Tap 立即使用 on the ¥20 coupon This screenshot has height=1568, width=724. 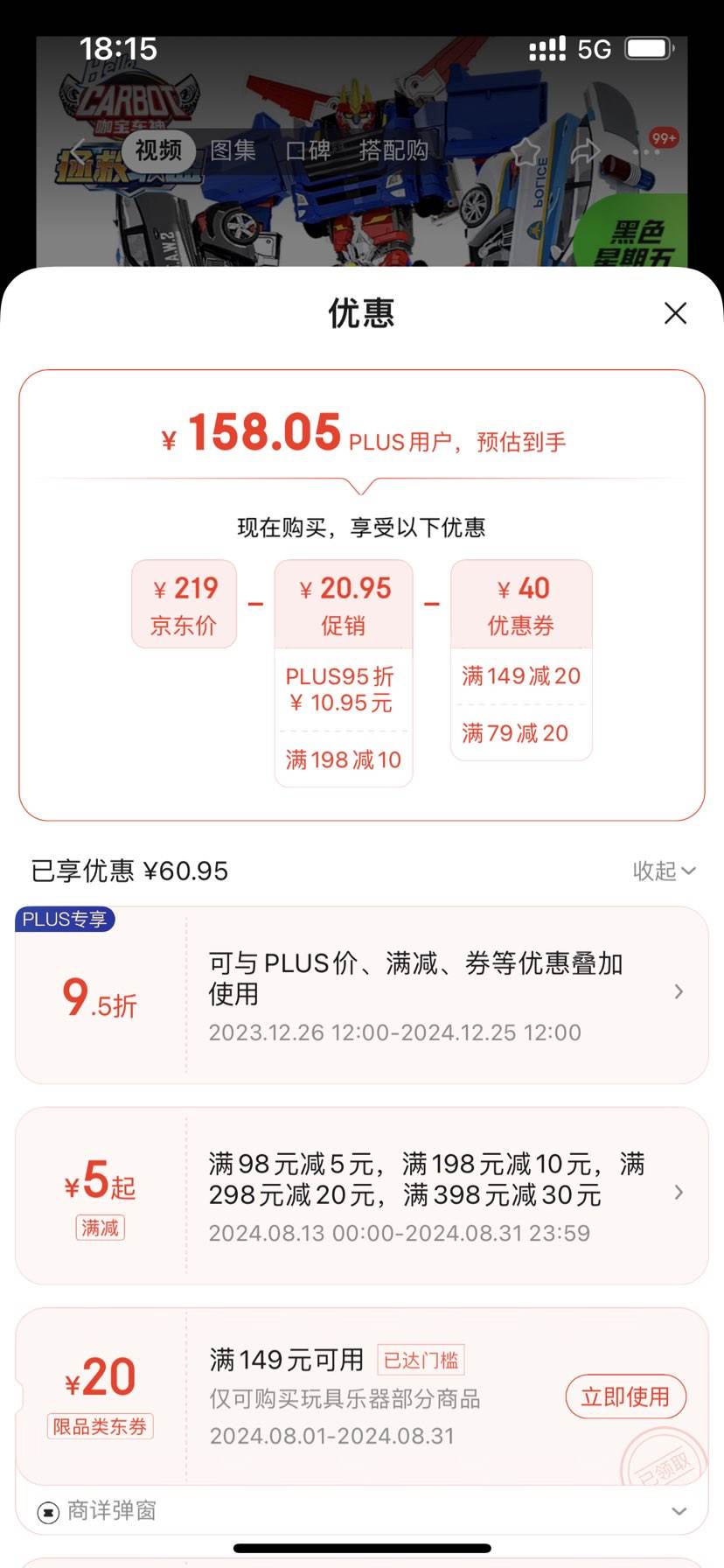(x=625, y=1396)
